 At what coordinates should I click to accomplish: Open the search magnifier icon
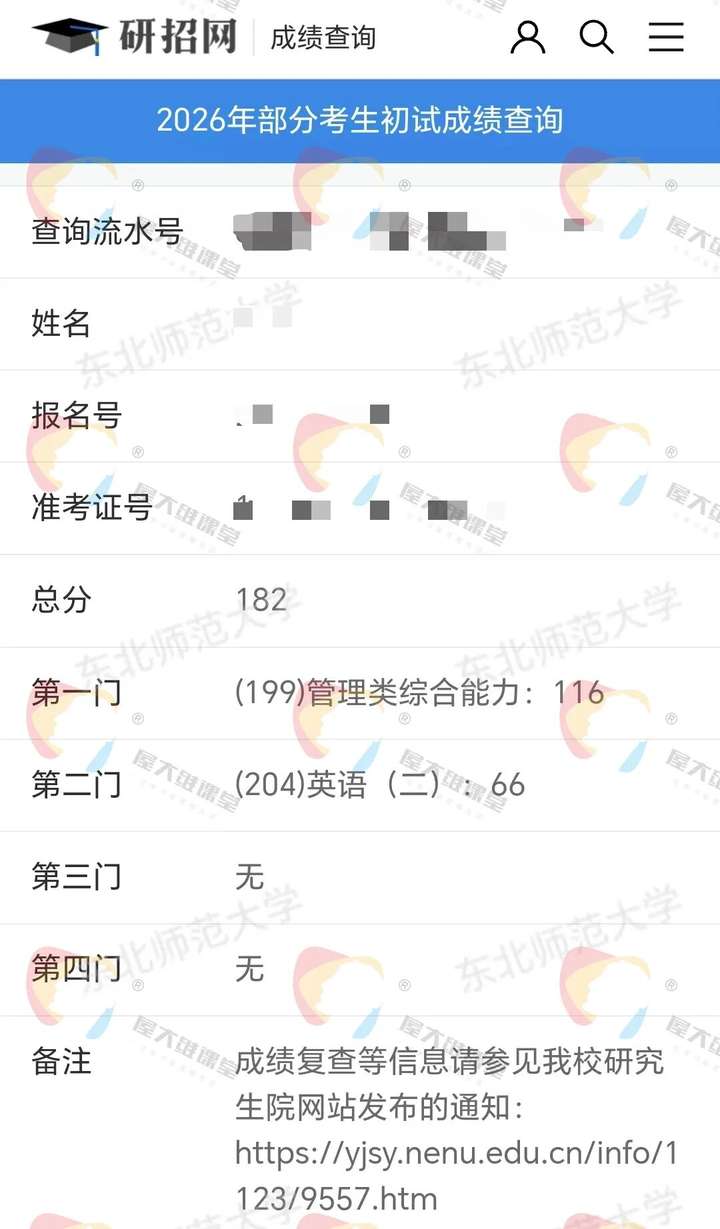[596, 37]
